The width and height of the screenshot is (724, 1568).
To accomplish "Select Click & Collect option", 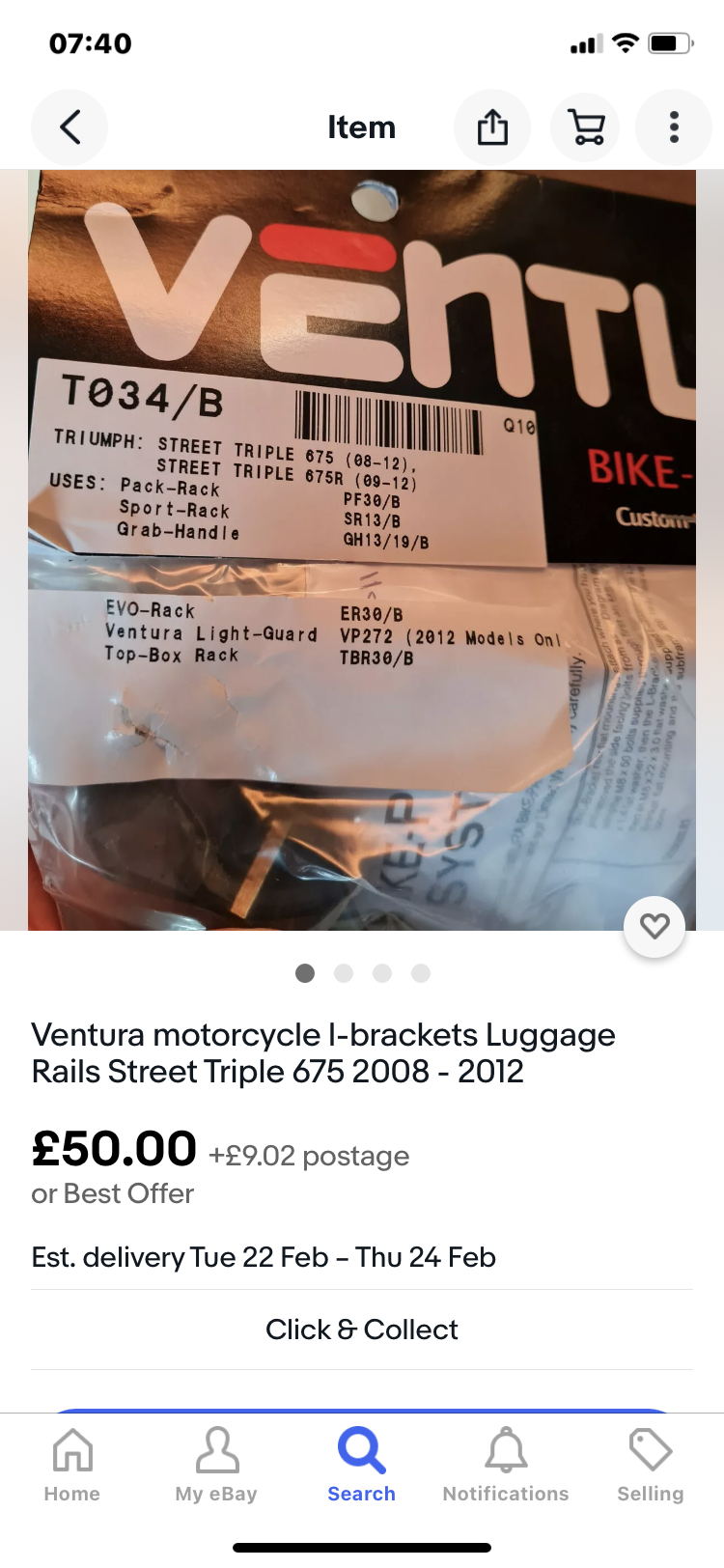I will tap(362, 1330).
